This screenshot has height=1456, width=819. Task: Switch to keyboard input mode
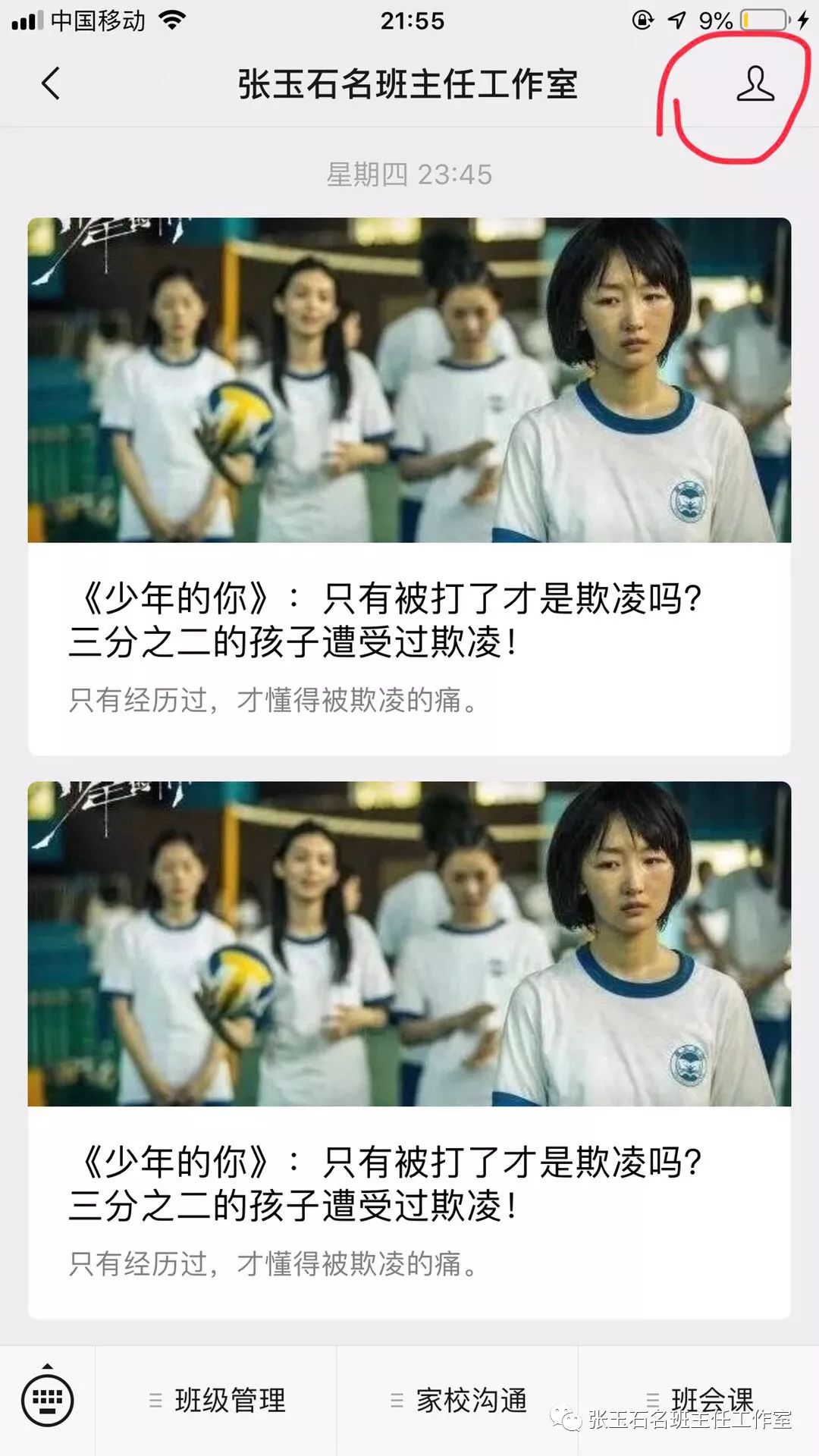[47, 1400]
